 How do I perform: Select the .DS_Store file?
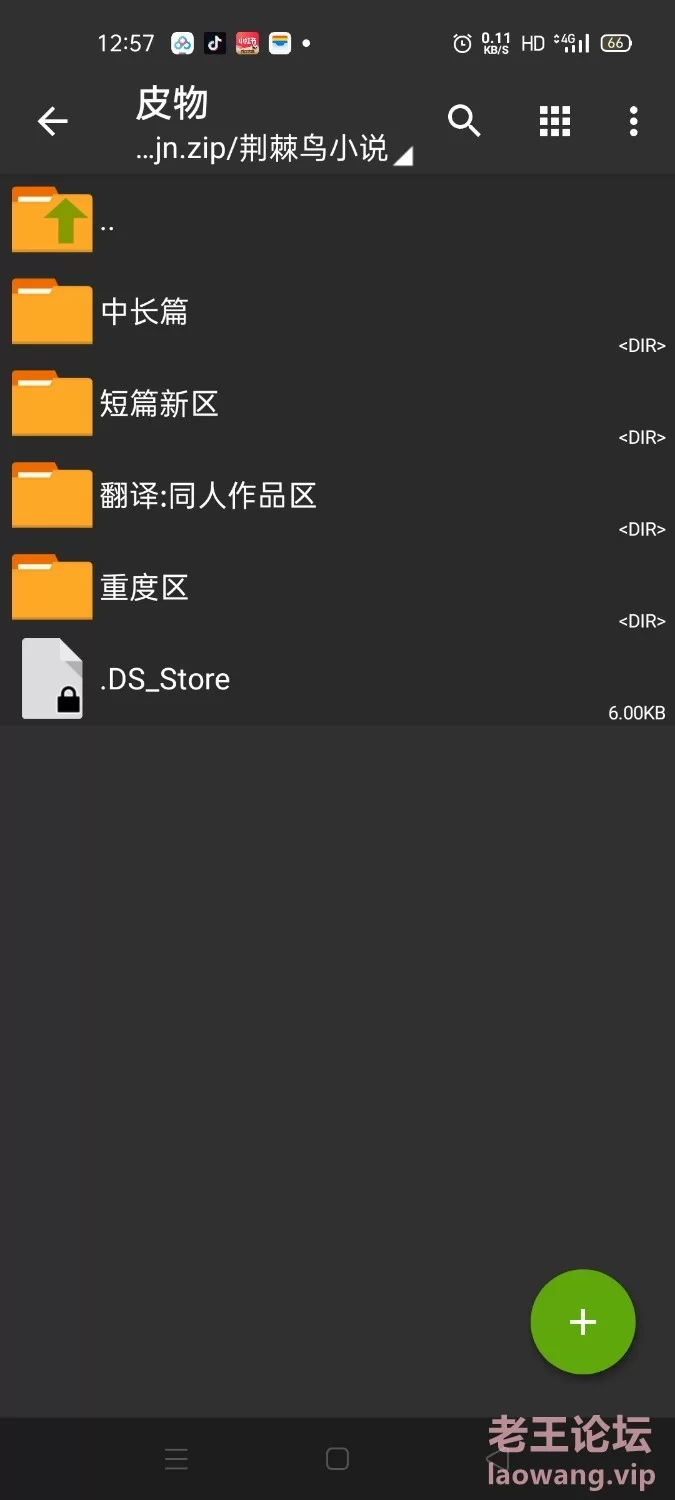[x=337, y=680]
